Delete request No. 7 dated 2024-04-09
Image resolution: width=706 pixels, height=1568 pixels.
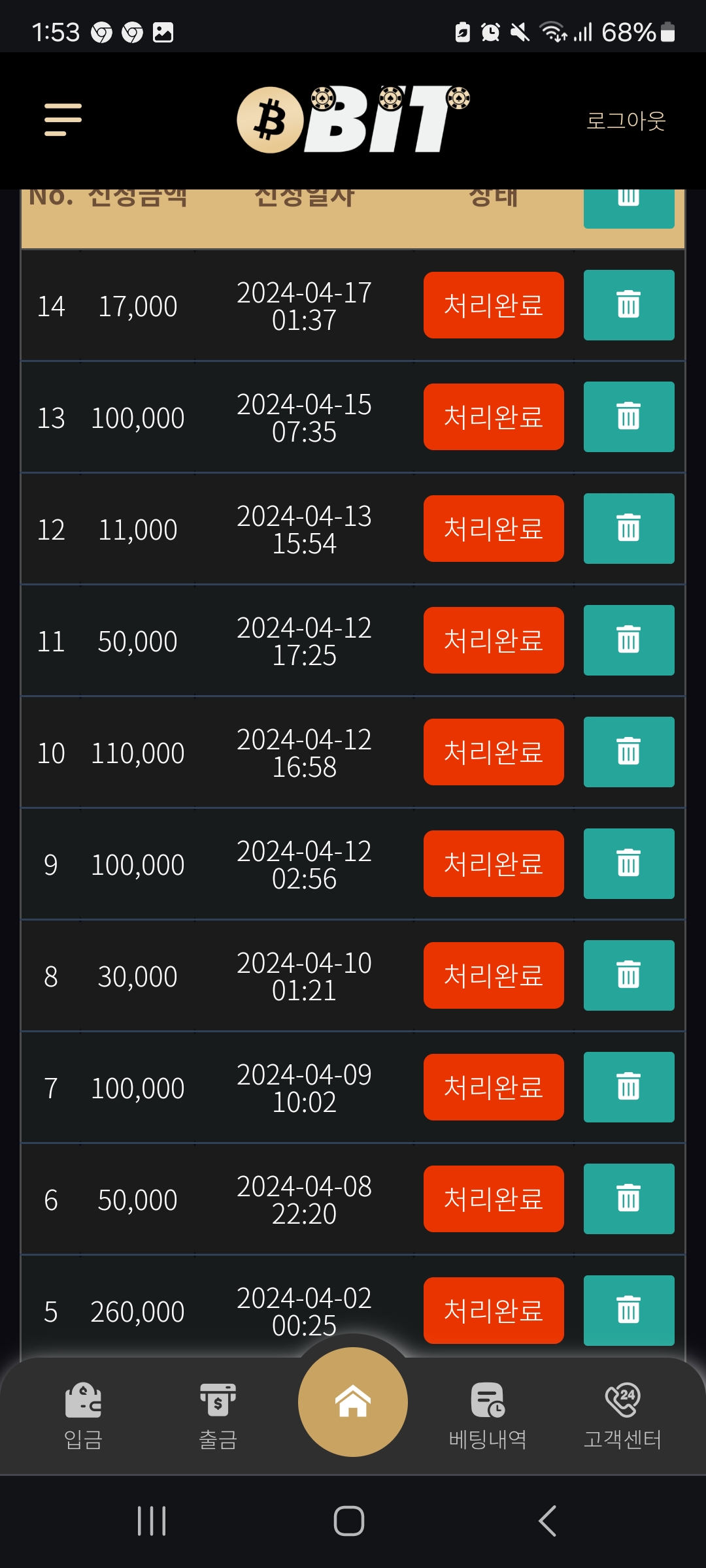click(628, 1087)
